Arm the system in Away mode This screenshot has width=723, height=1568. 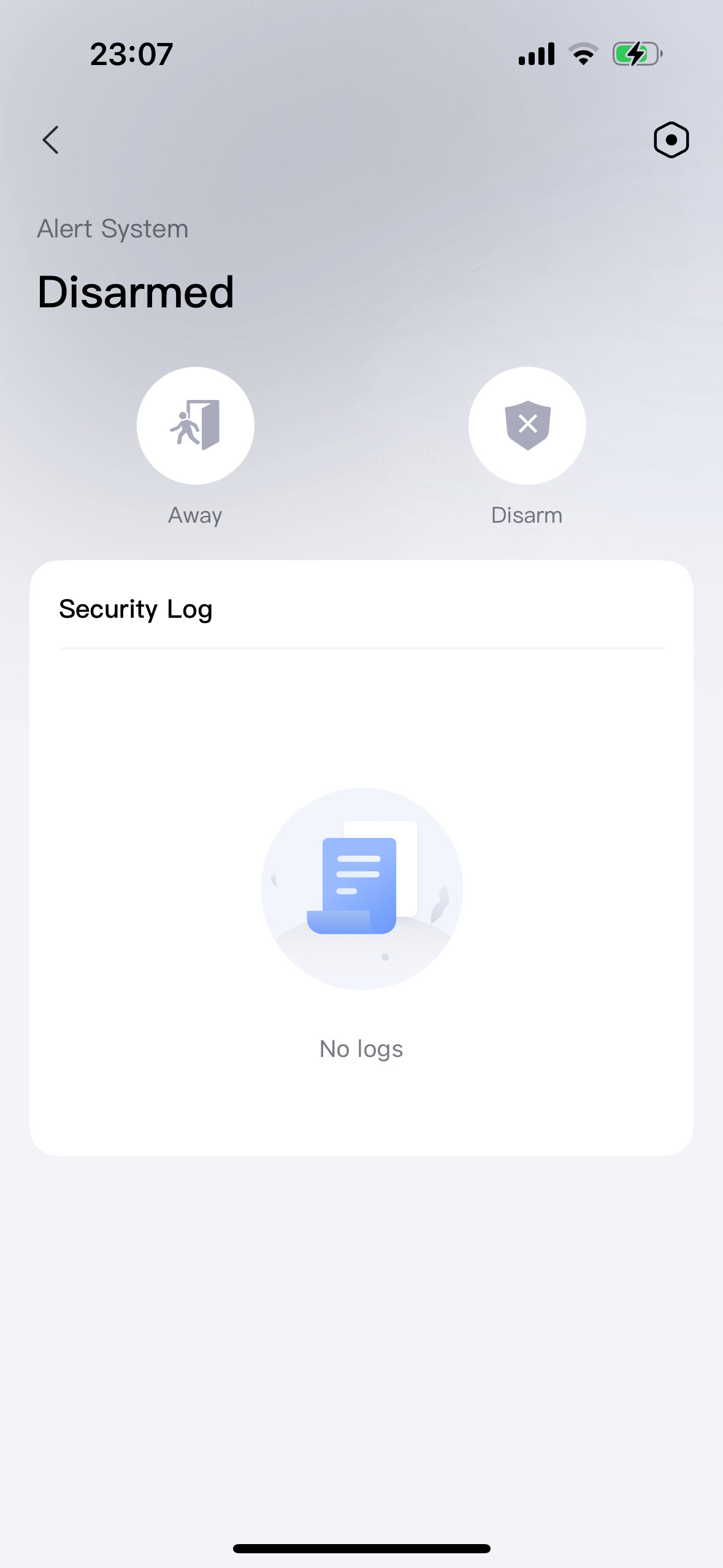[x=195, y=426]
